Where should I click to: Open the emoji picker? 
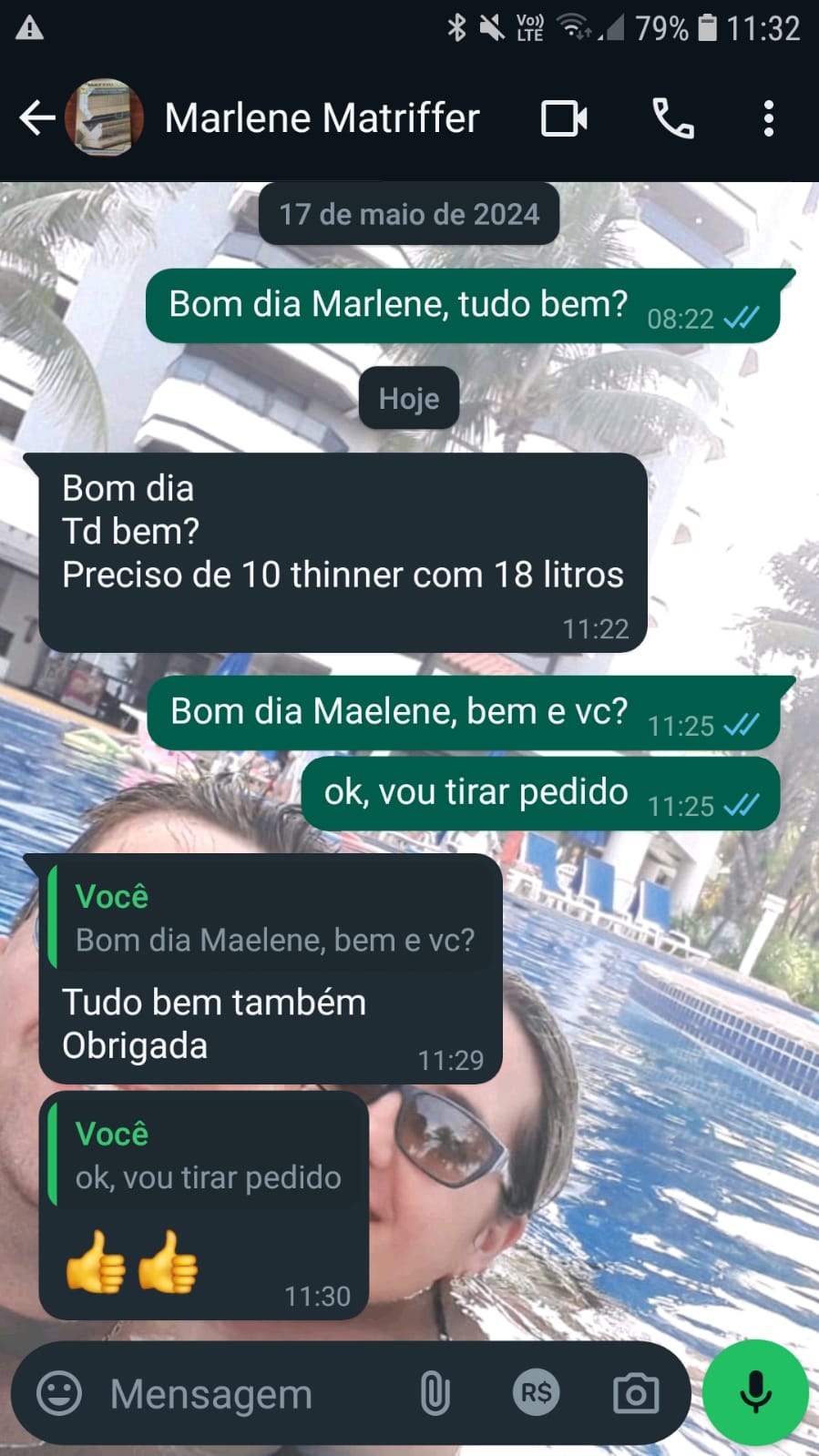click(x=59, y=1393)
